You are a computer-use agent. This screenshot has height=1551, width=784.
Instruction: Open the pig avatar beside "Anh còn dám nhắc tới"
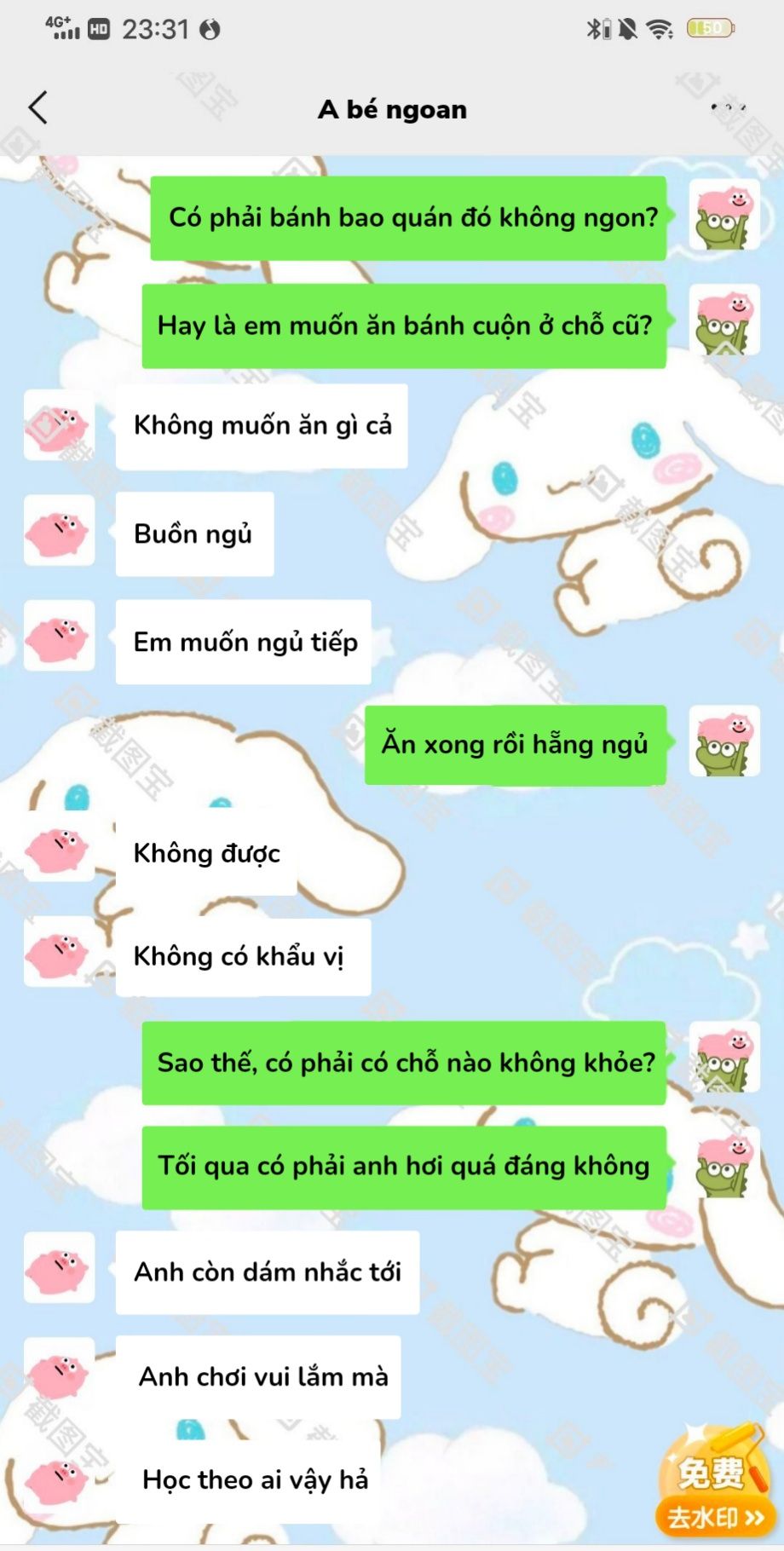click(x=59, y=1266)
